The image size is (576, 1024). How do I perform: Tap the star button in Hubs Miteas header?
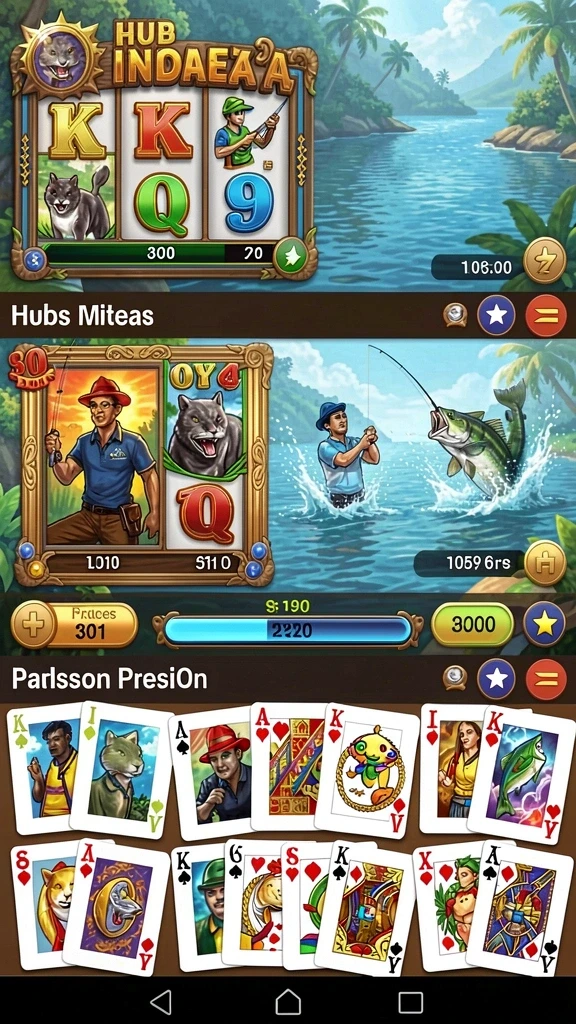(x=496, y=315)
